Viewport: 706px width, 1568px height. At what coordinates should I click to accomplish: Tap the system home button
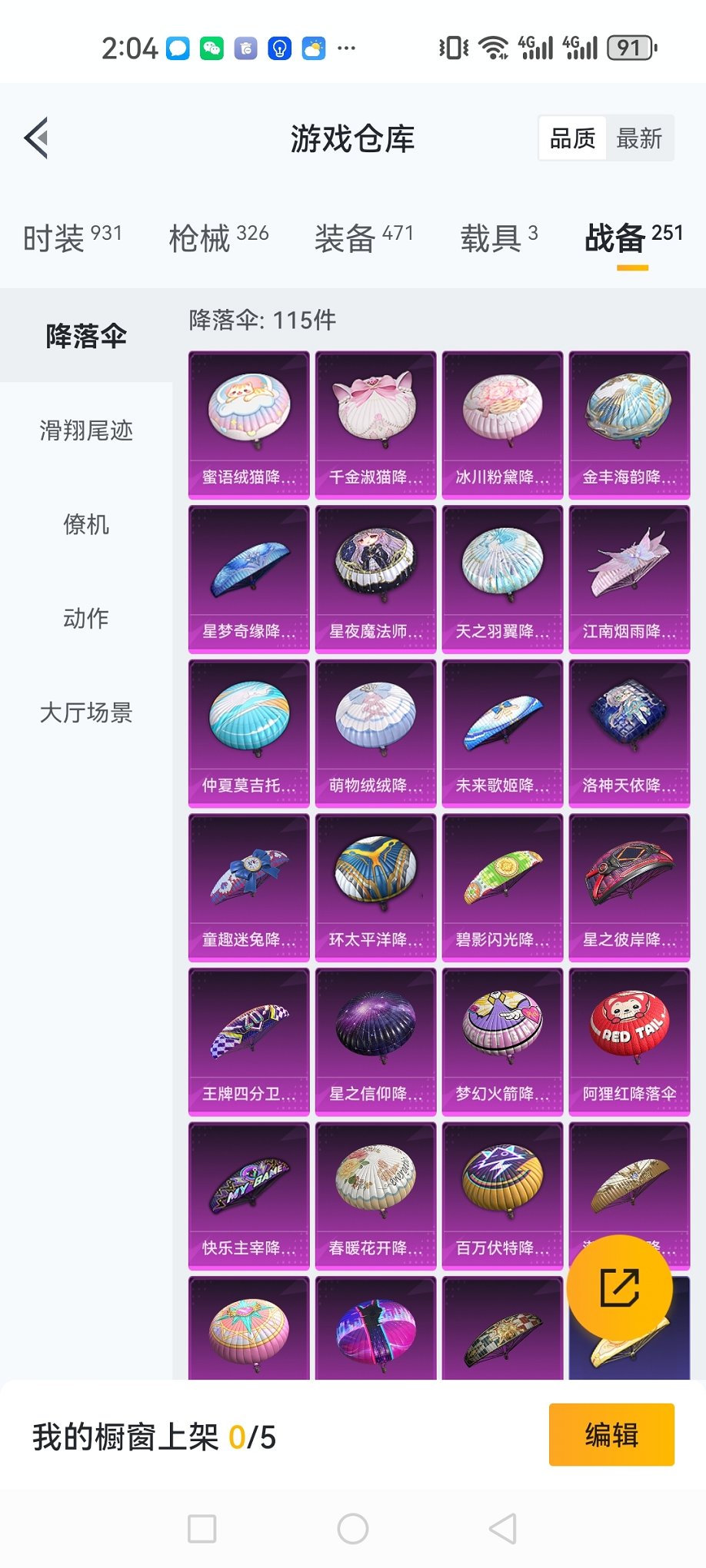pyautogui.click(x=352, y=1529)
